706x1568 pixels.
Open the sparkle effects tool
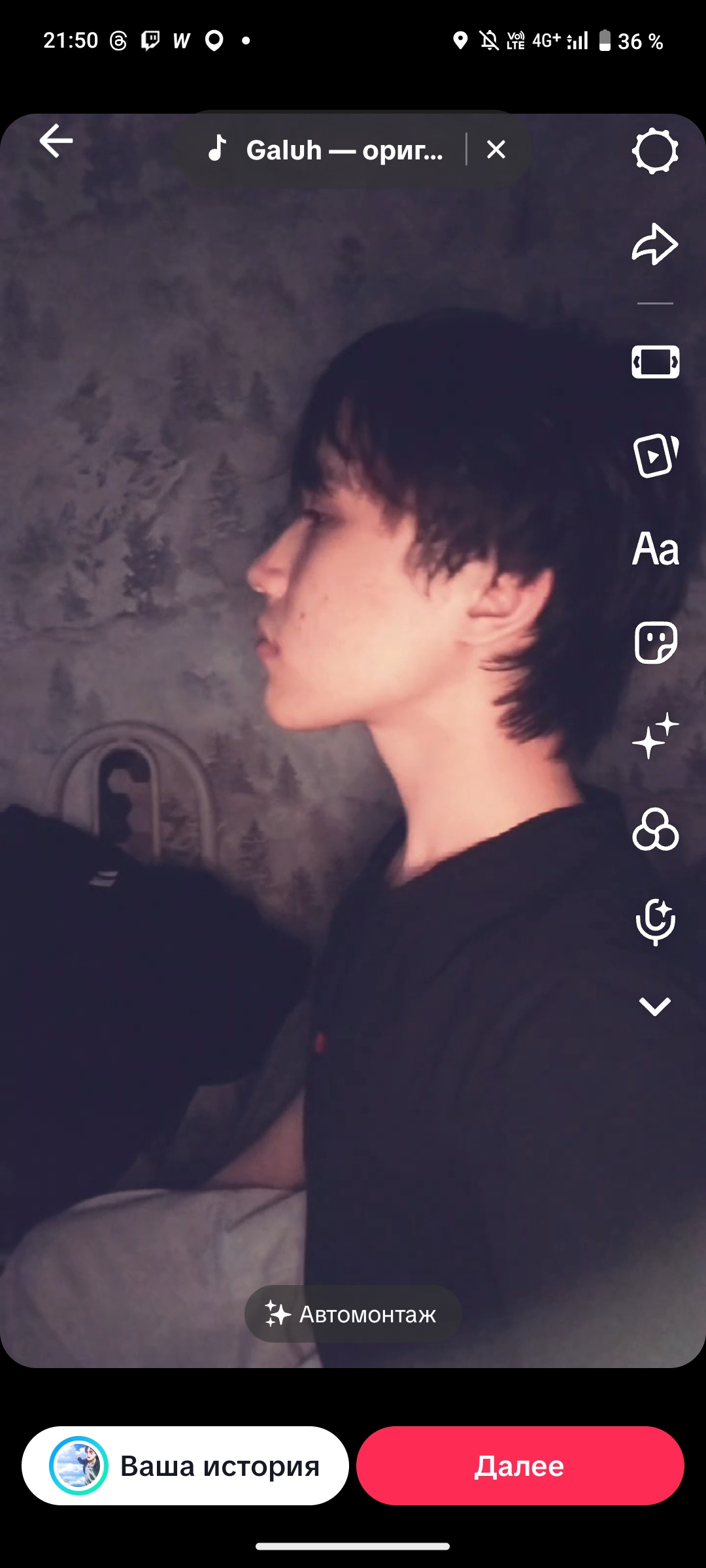coord(655,736)
